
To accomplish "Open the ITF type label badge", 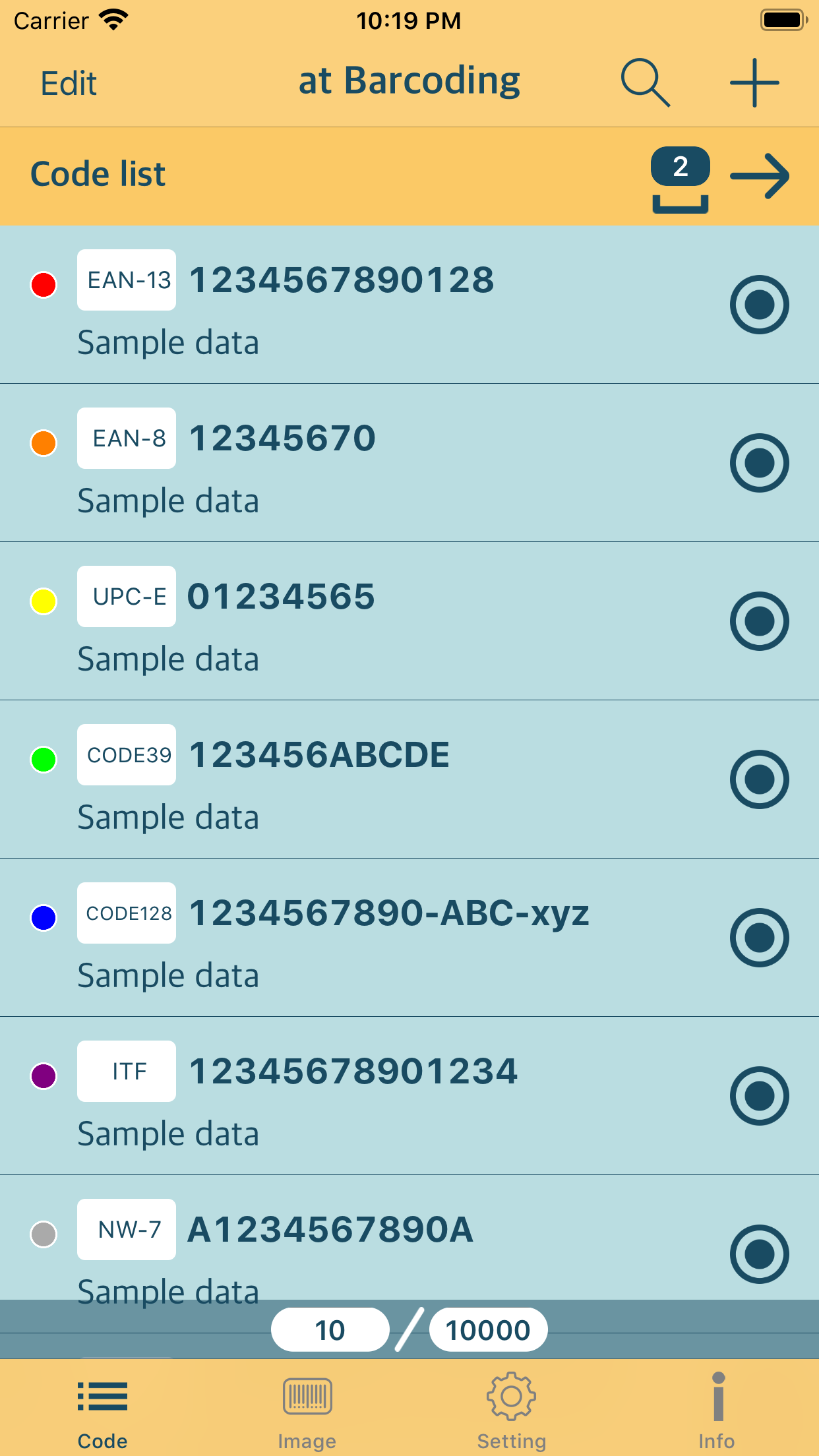I will [126, 1071].
